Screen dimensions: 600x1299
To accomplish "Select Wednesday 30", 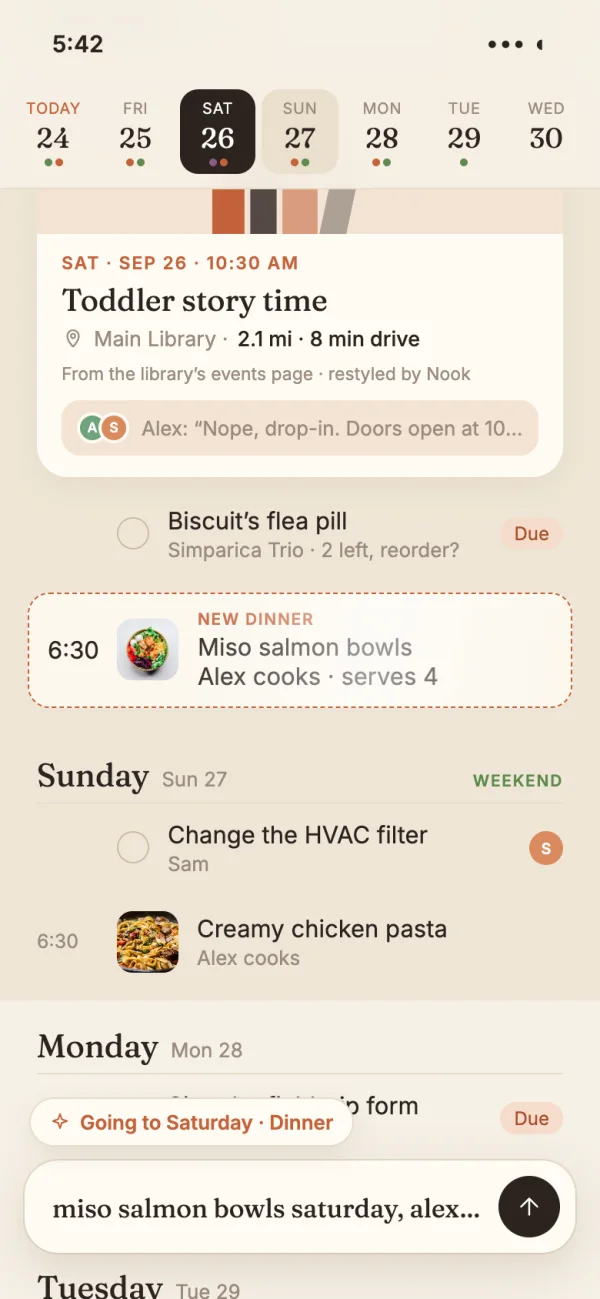I will 546,132.
